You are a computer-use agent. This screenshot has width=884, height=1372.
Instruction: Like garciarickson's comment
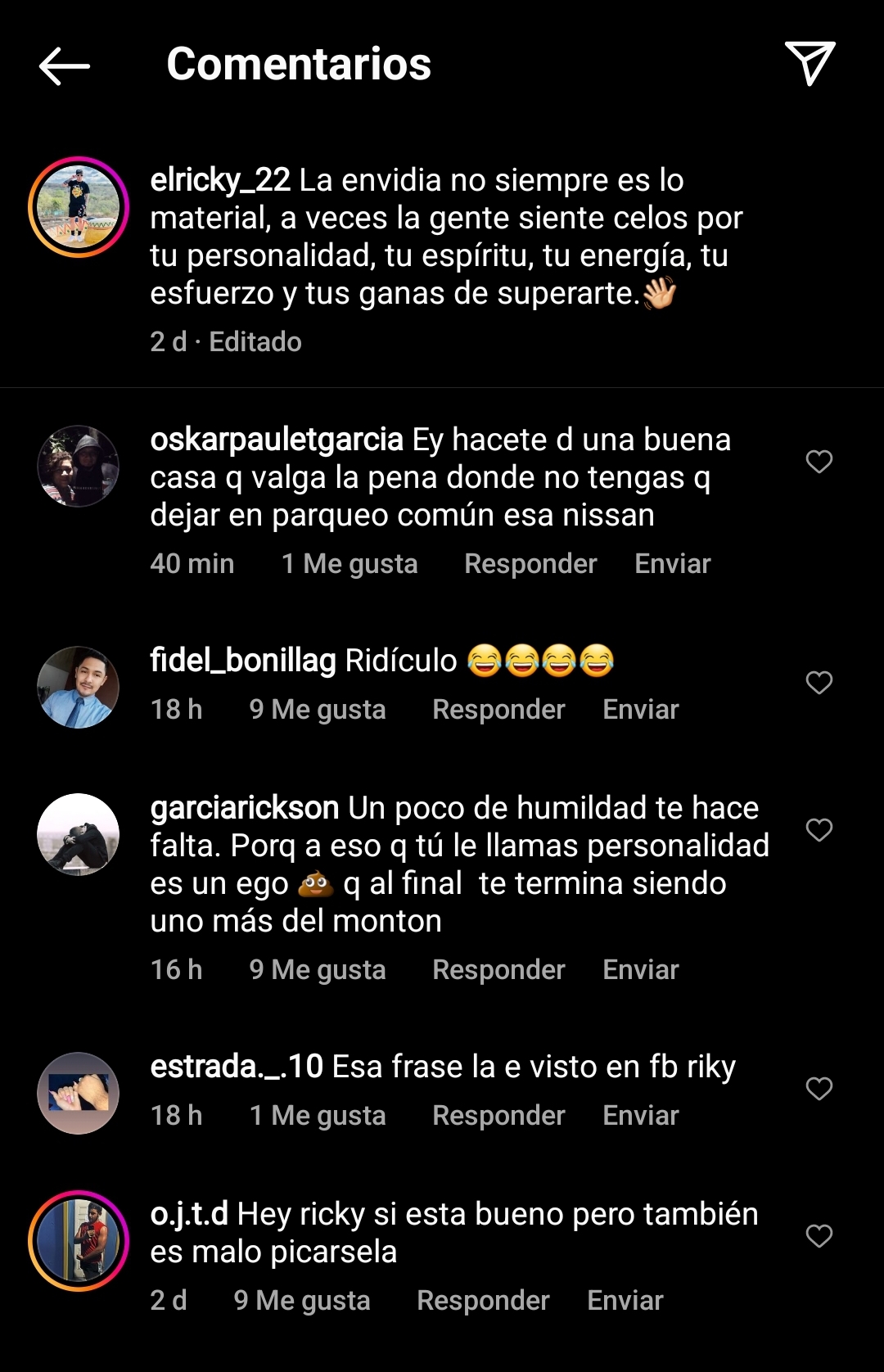click(x=819, y=830)
